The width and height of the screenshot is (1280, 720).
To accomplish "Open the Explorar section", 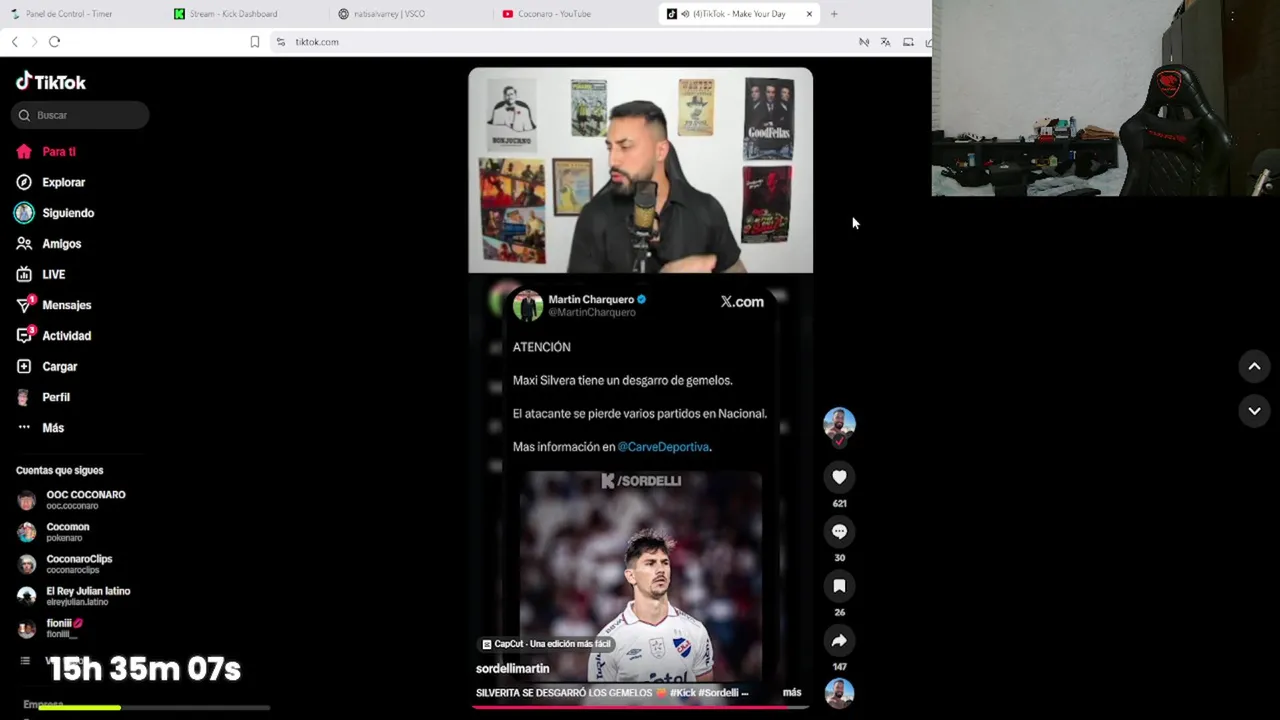I will pos(63,183).
